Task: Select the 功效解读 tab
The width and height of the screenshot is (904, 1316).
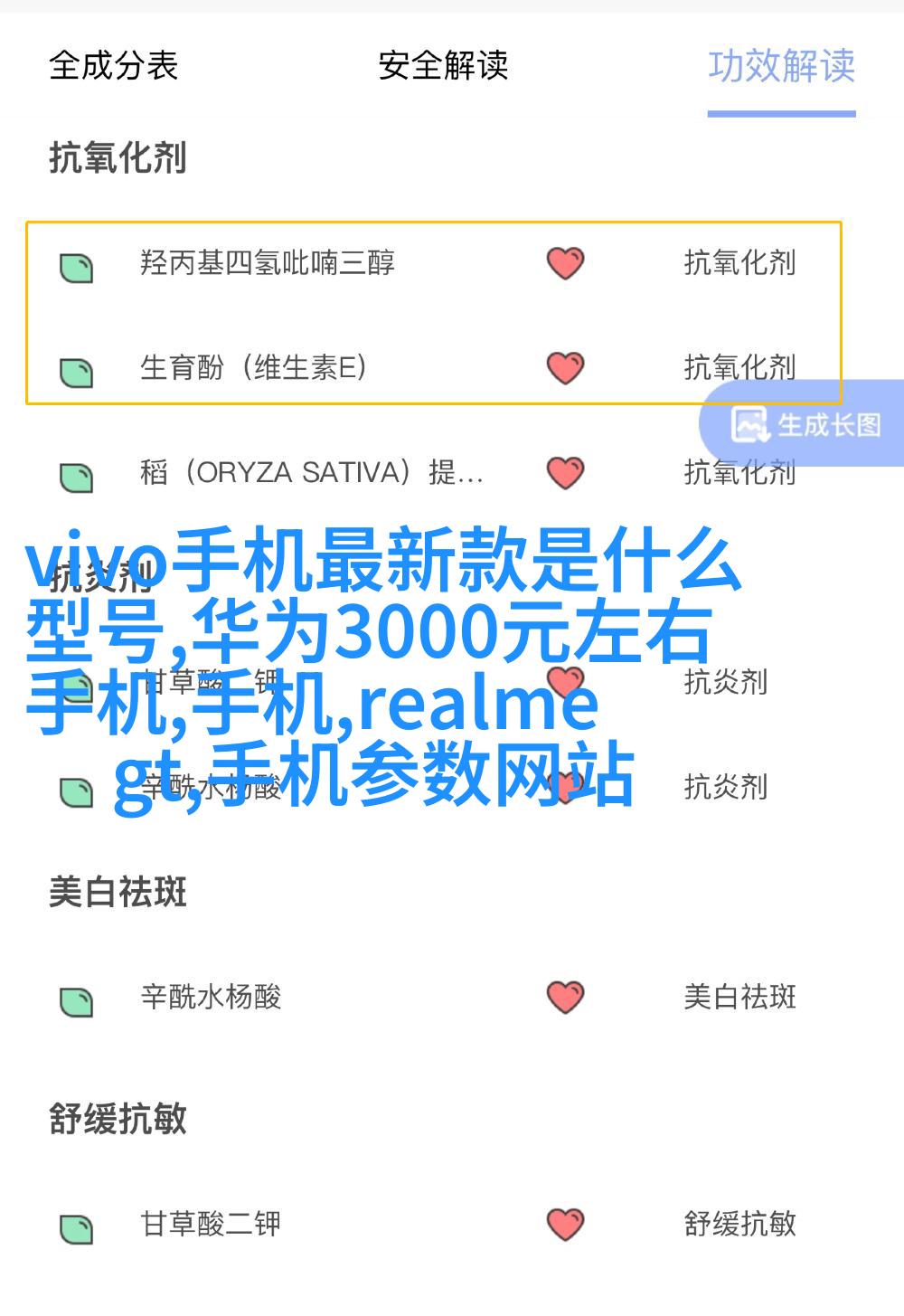Action: 781,66
